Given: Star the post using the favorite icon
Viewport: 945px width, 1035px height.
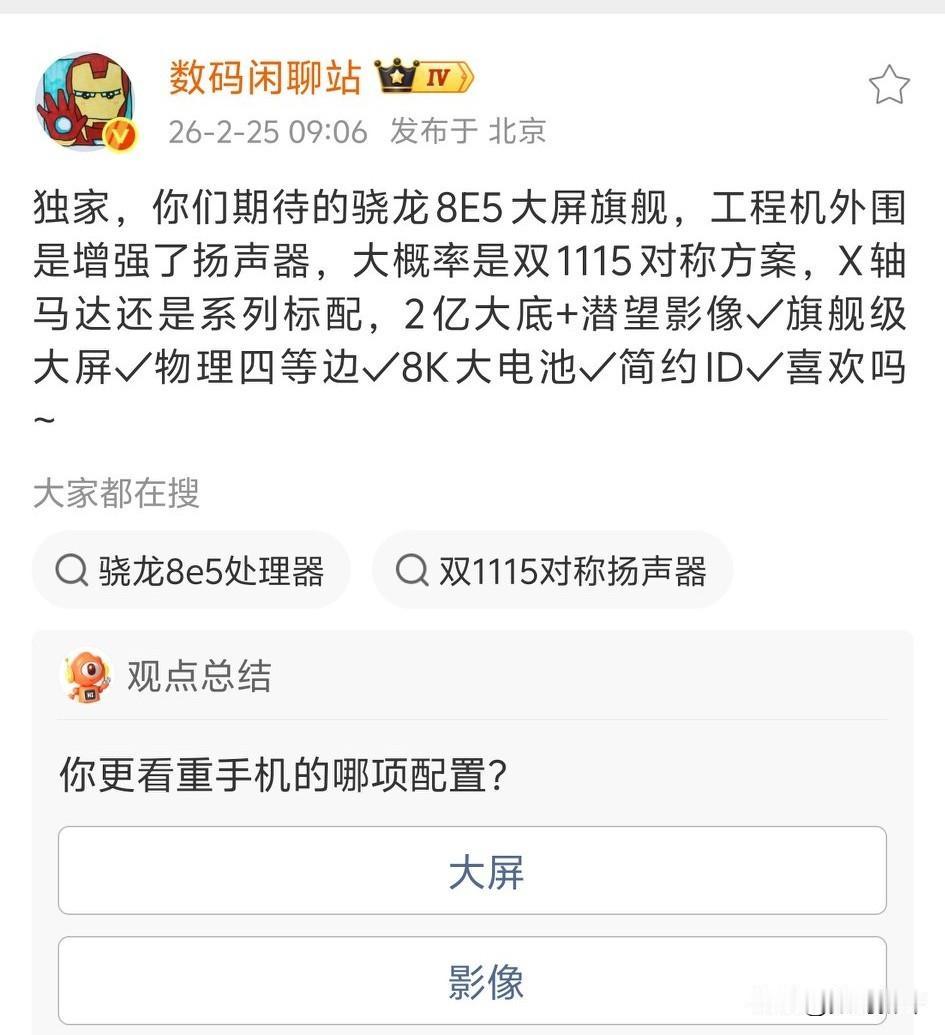Looking at the screenshot, I should [x=889, y=86].
